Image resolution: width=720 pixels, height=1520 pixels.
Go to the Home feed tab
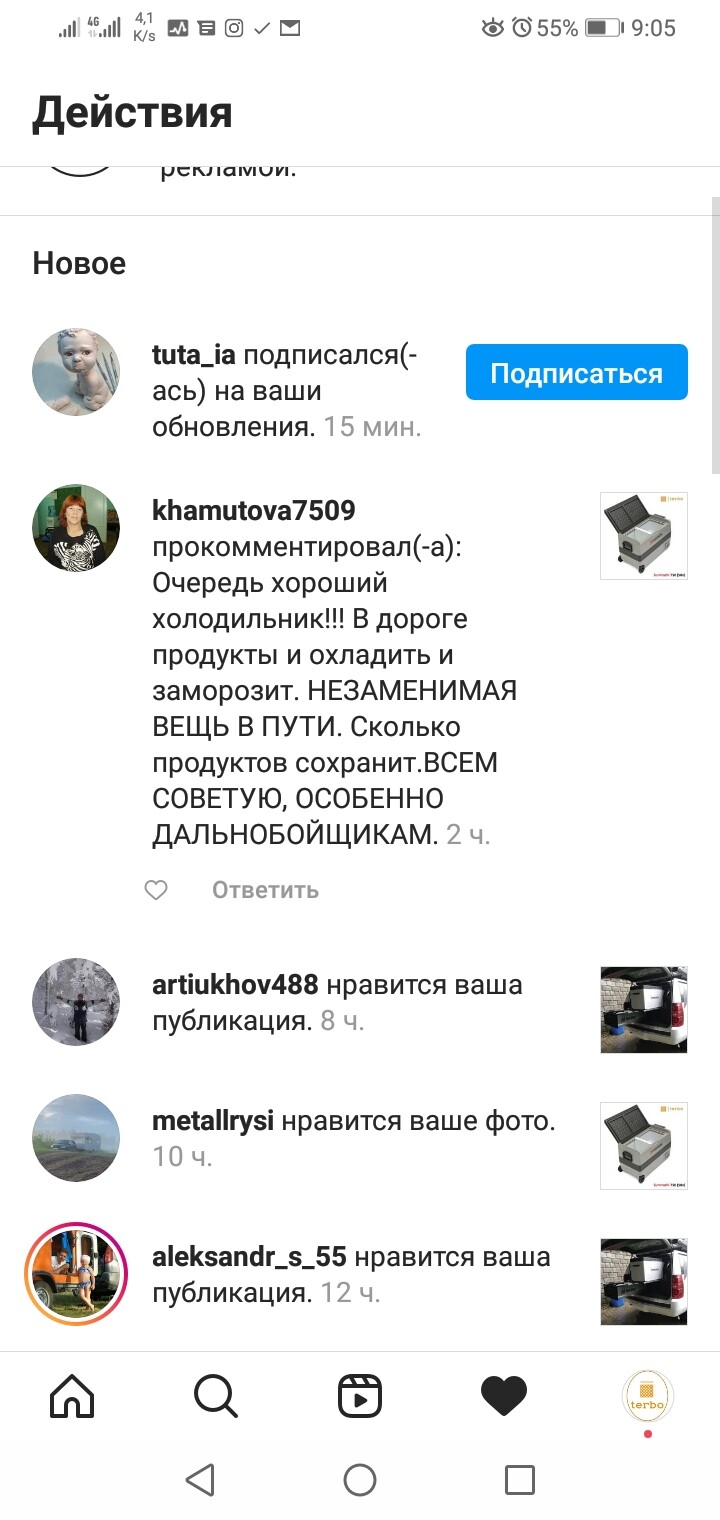click(x=72, y=1396)
